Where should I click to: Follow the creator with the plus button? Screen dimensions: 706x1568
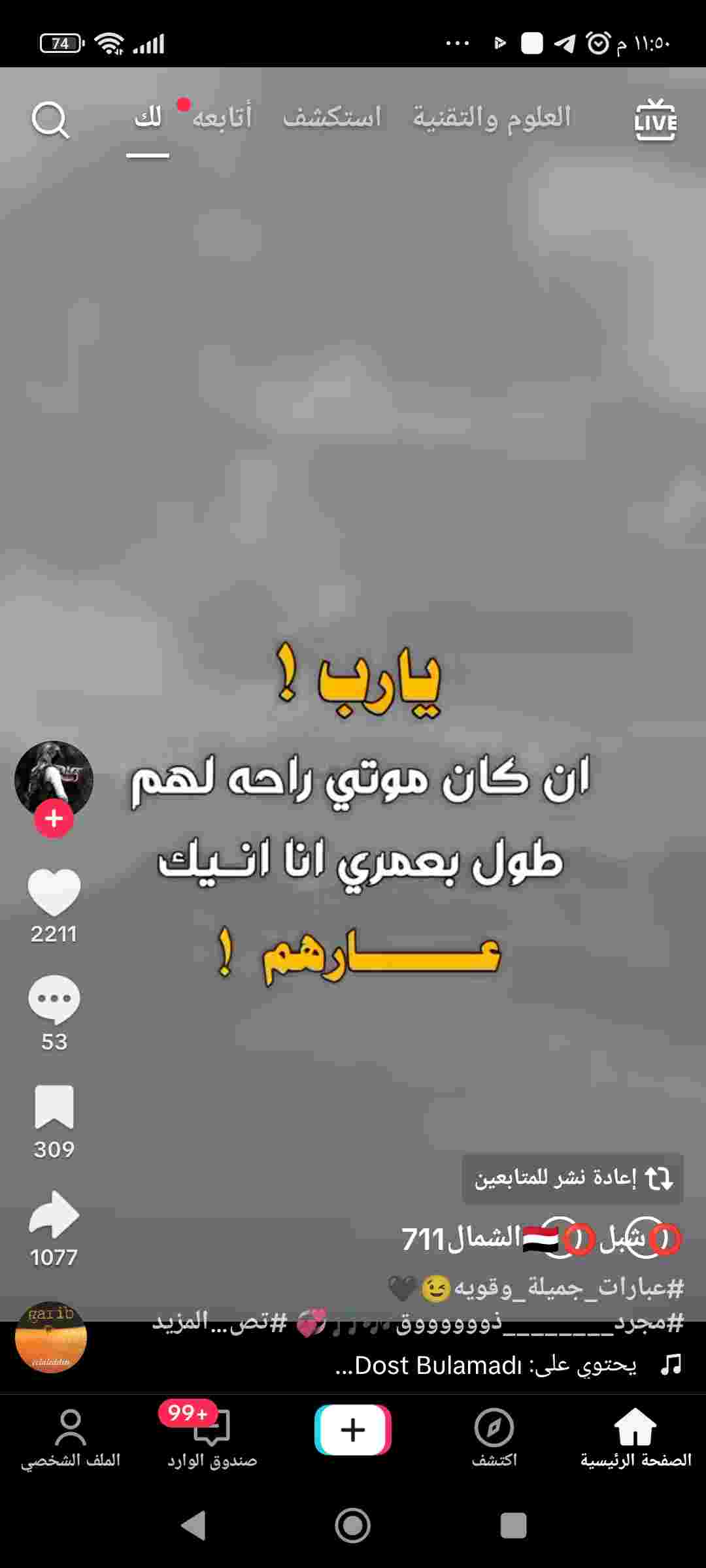tap(54, 819)
